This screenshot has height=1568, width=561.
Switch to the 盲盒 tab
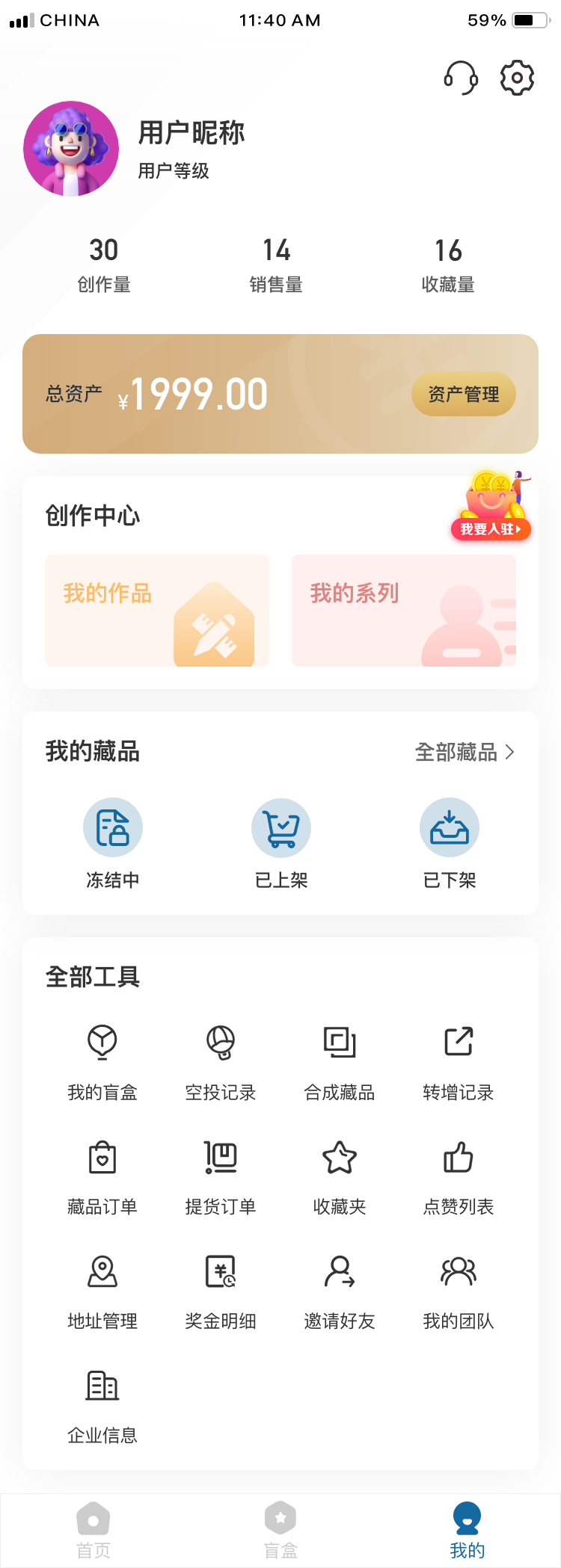pos(280,1530)
